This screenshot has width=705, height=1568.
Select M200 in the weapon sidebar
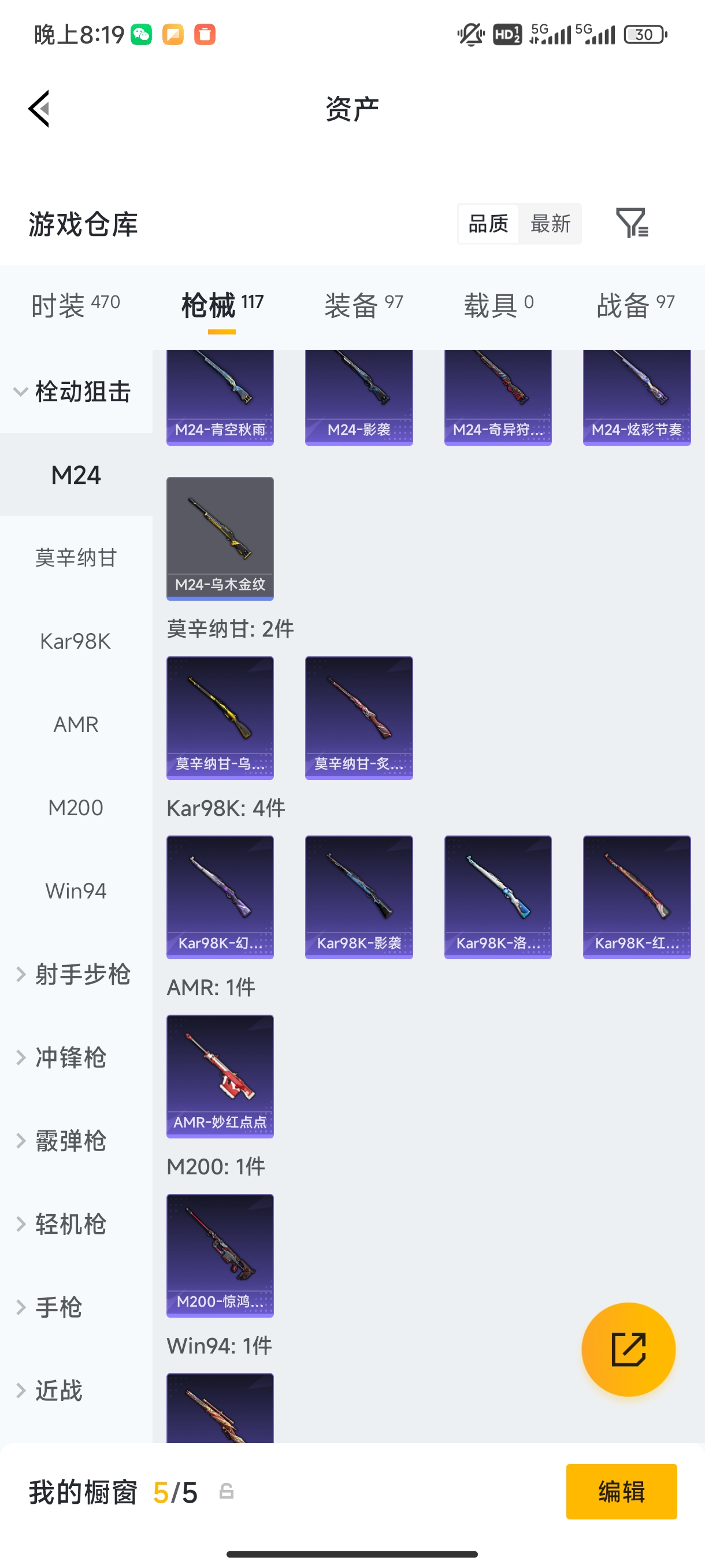point(76,807)
